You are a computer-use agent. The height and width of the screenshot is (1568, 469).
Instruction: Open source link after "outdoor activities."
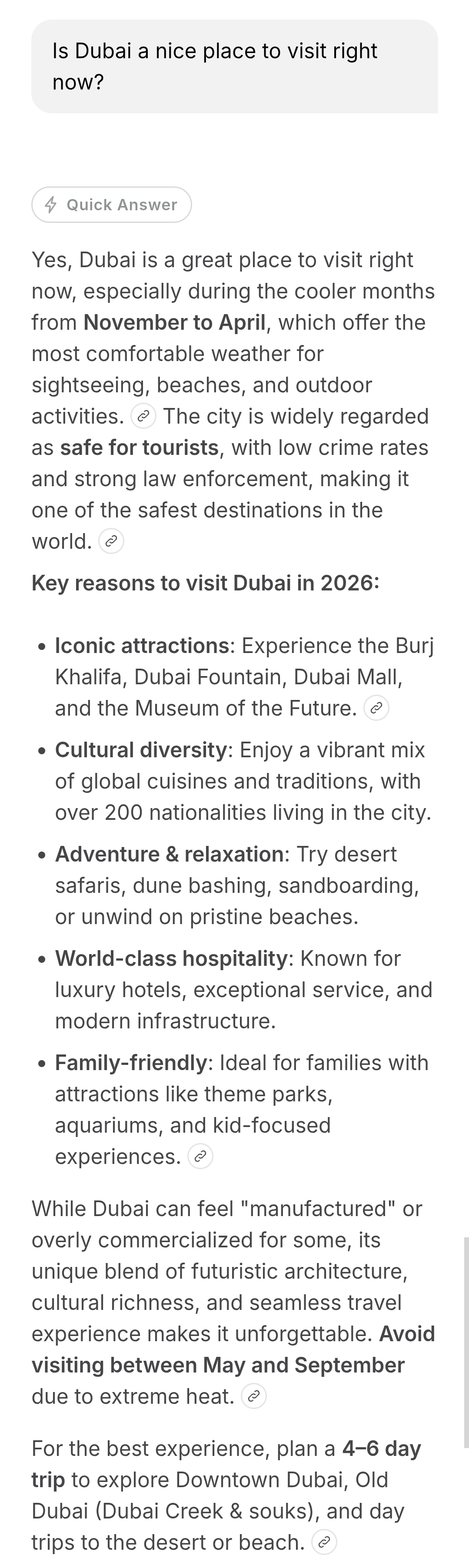pos(143,416)
